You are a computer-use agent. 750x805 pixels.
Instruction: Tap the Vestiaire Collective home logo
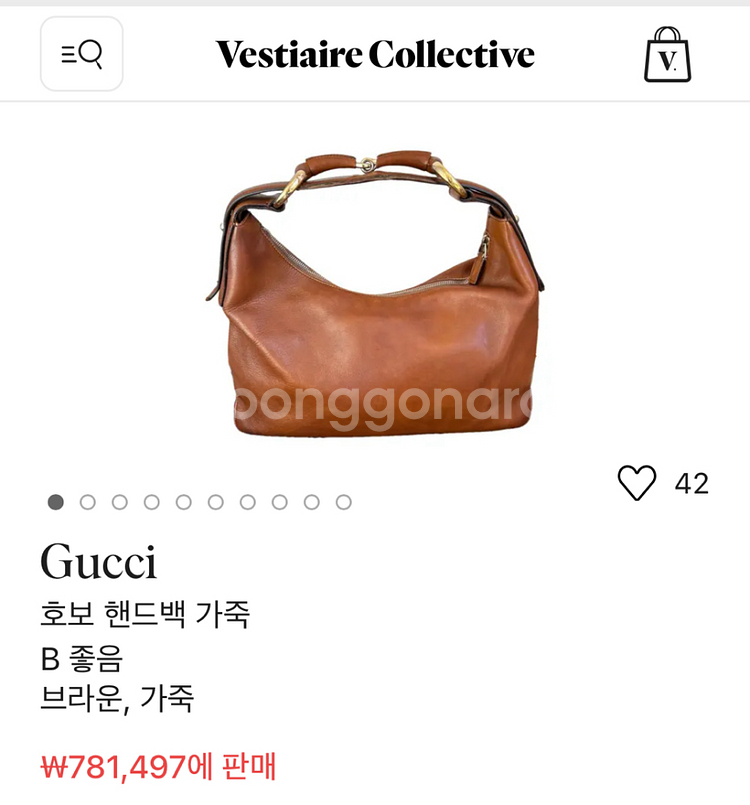pyautogui.click(x=375, y=54)
